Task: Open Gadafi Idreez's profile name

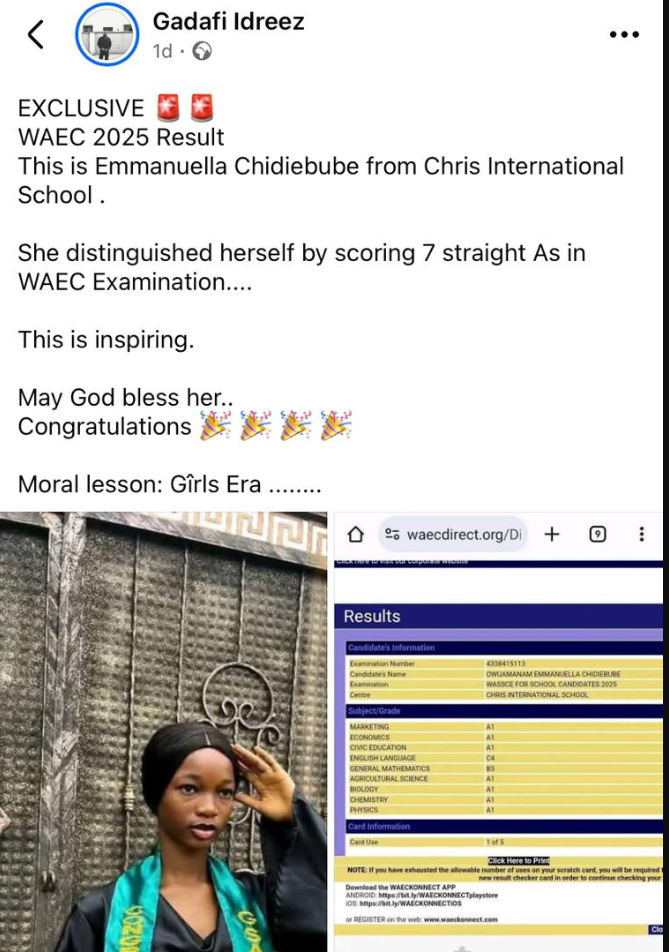Action: tap(228, 21)
